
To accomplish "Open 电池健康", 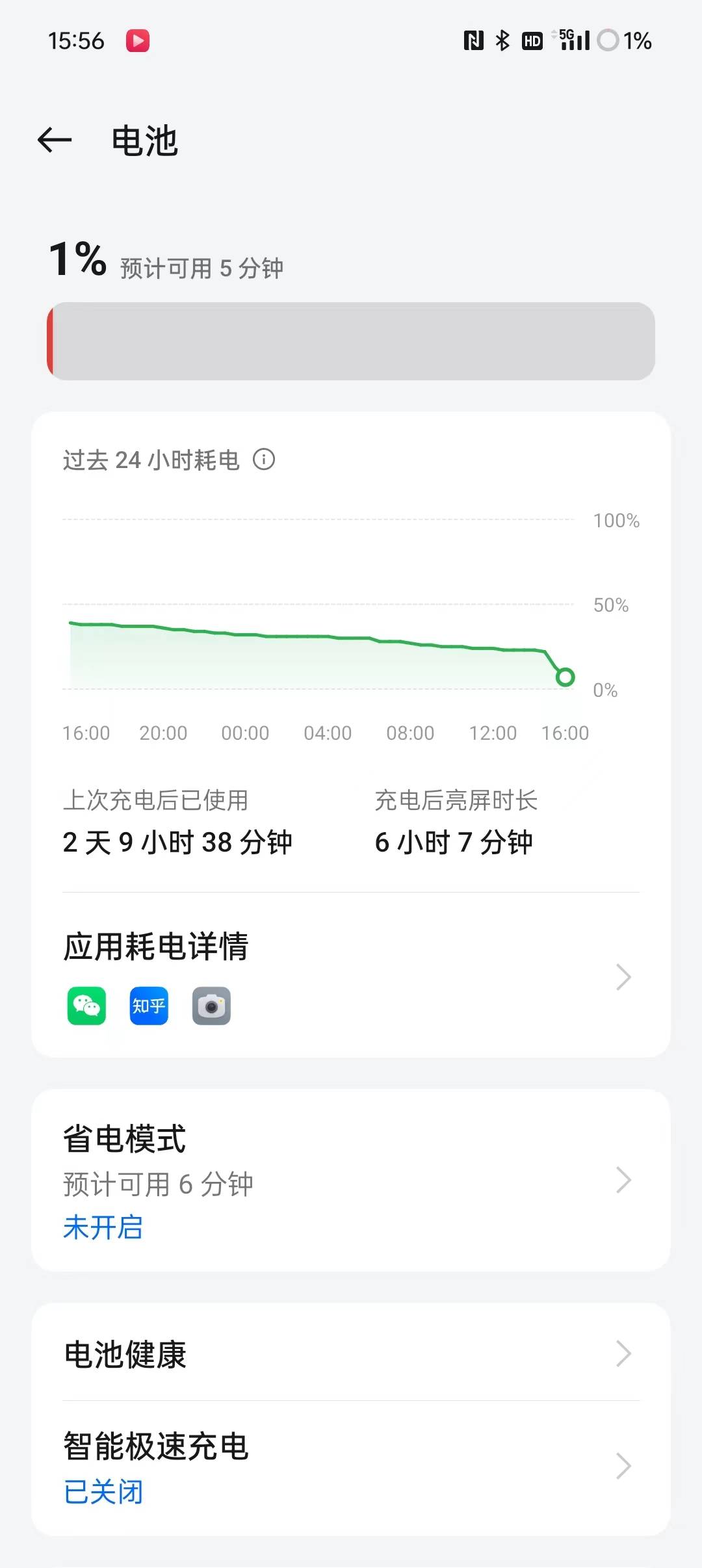I will 351,1353.
